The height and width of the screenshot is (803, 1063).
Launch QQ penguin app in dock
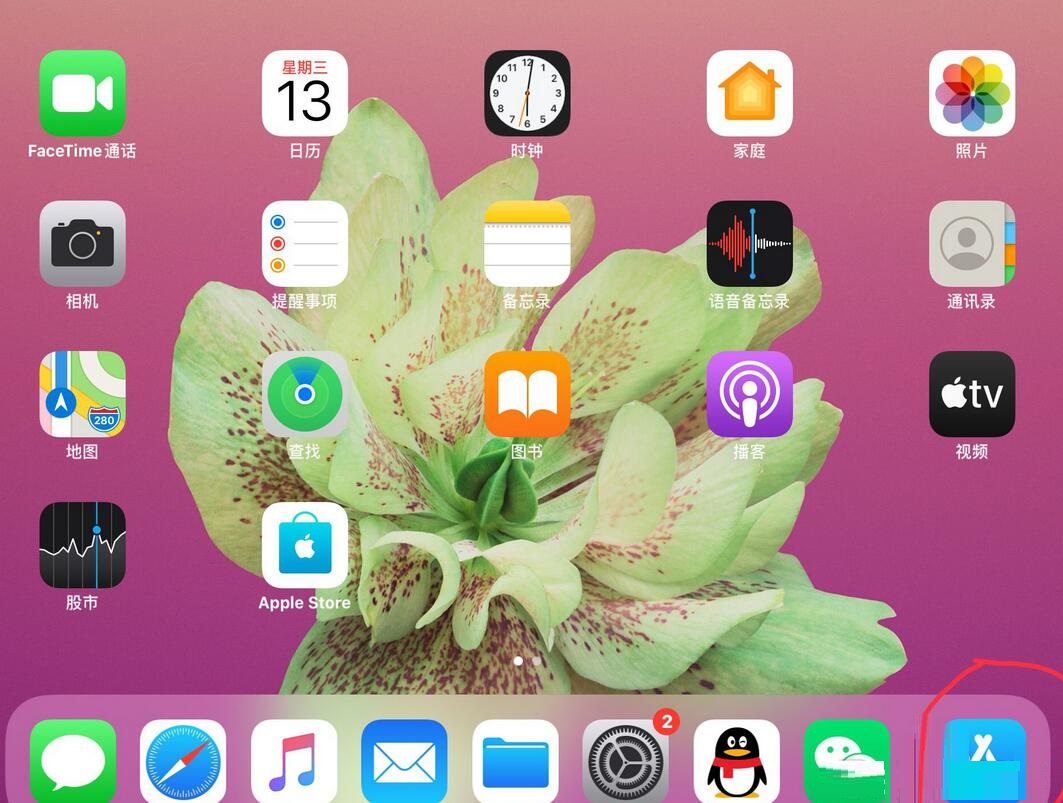coord(736,762)
